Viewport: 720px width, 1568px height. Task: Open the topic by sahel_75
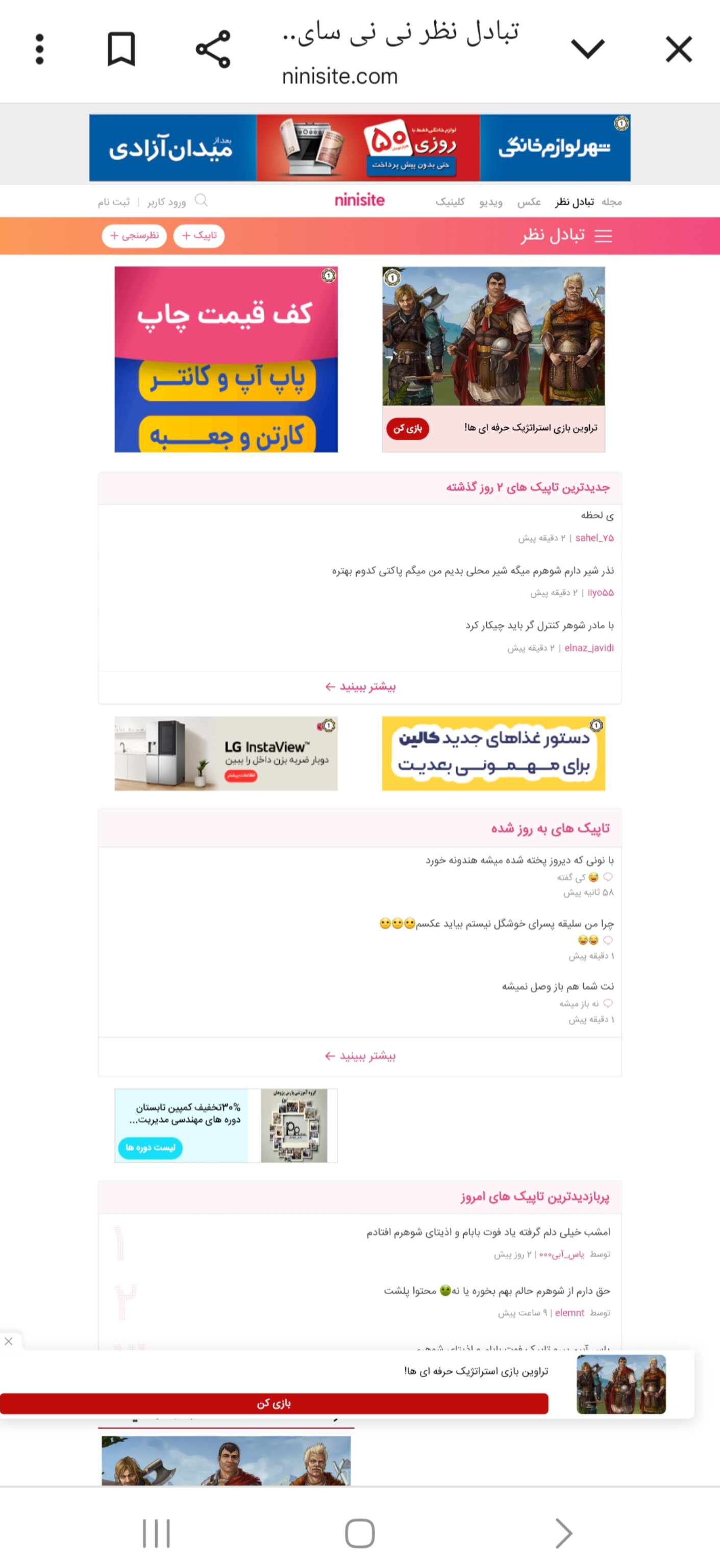597,515
